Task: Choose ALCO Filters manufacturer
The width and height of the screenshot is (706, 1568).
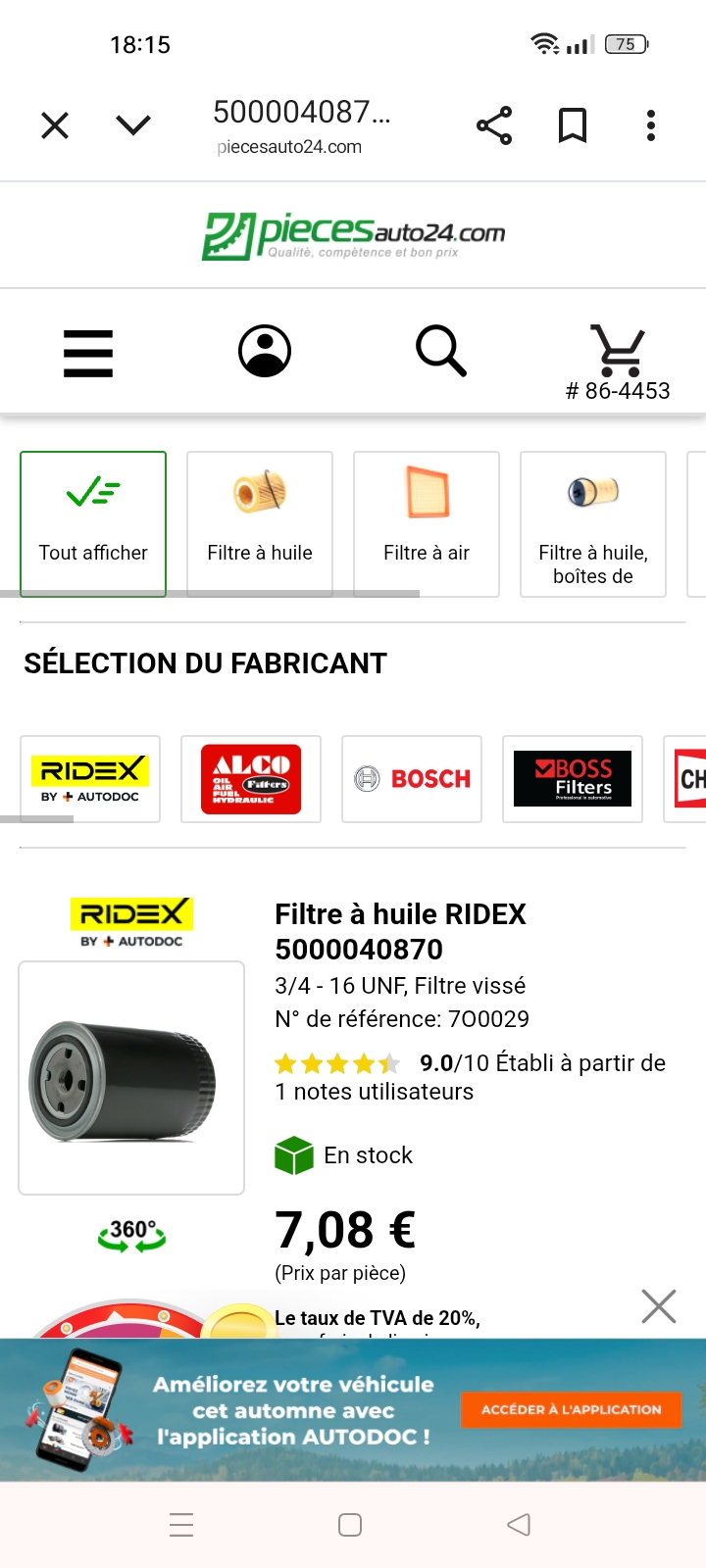Action: 251,779
